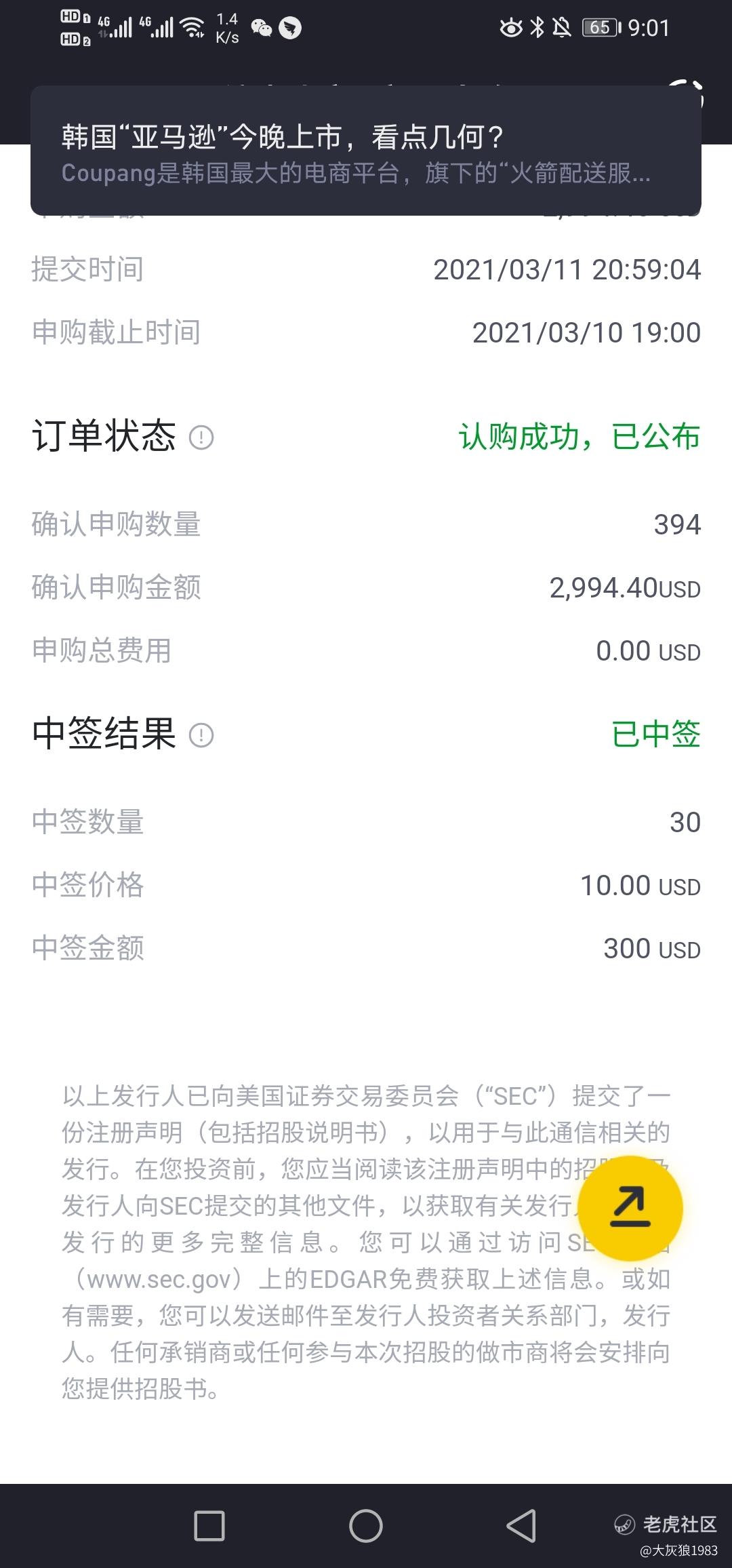Open the recent apps view
The width and height of the screenshot is (732, 1568).
(x=209, y=1526)
